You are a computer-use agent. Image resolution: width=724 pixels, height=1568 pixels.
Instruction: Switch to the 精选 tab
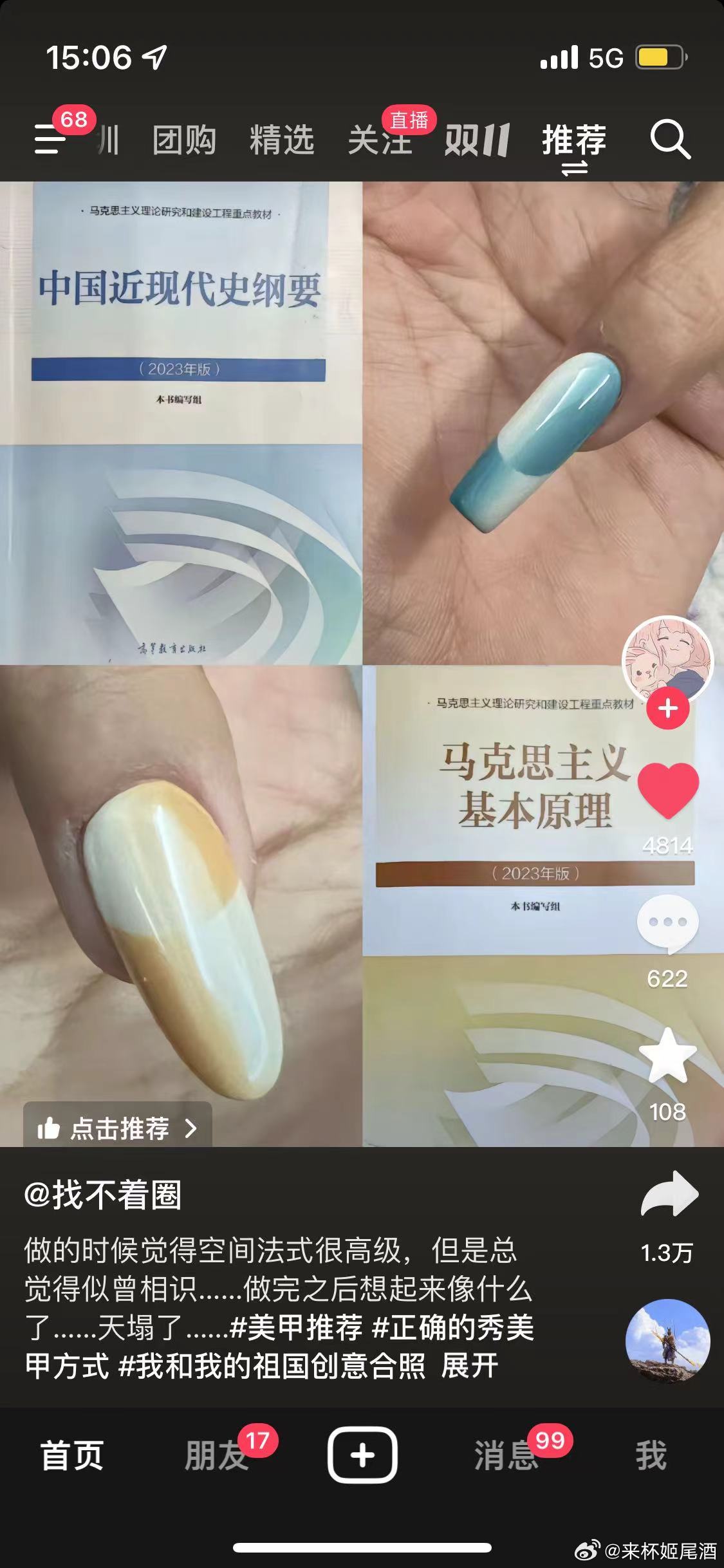click(281, 140)
